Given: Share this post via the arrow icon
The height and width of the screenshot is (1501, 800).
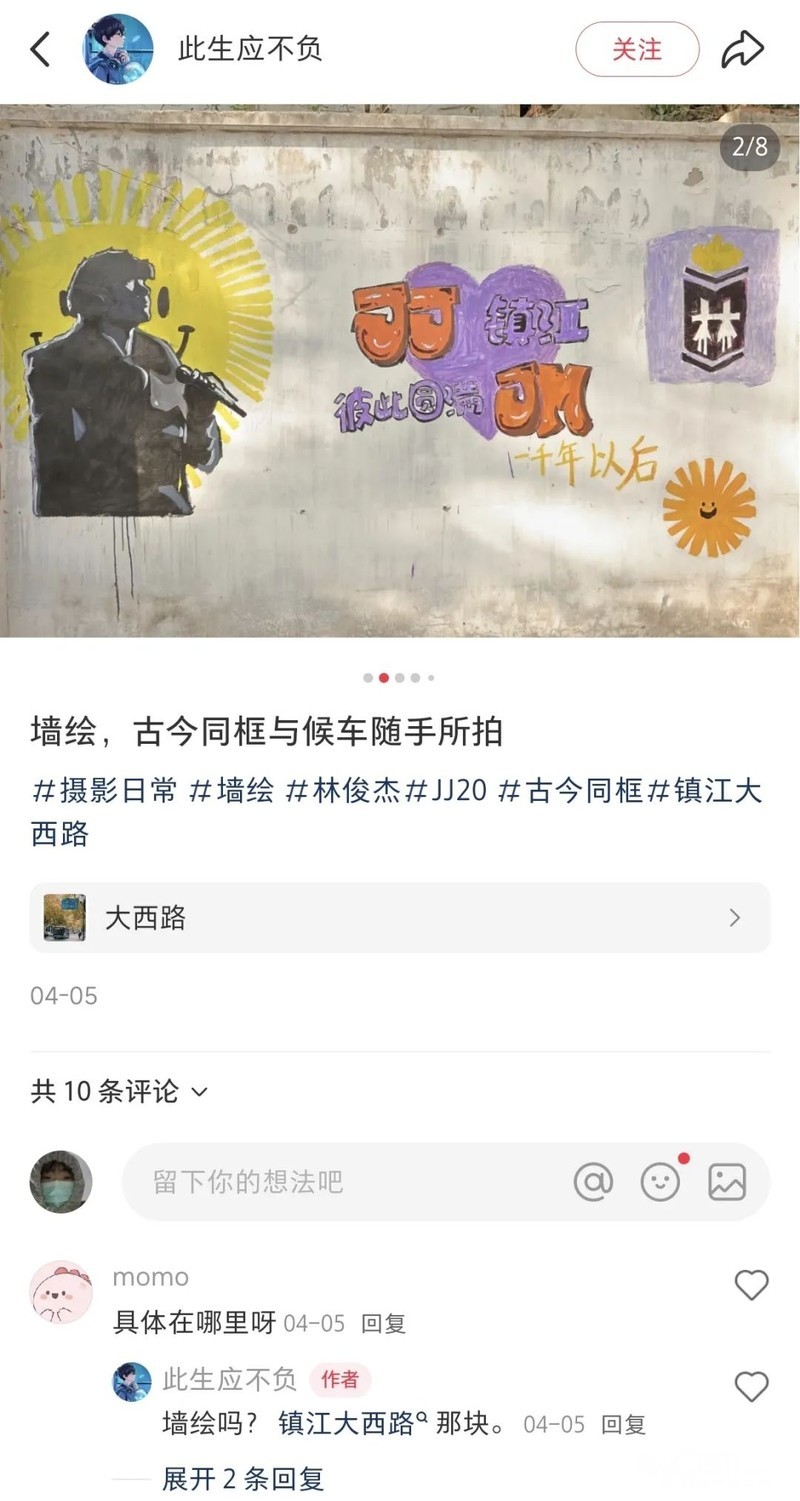Looking at the screenshot, I should tap(742, 49).
